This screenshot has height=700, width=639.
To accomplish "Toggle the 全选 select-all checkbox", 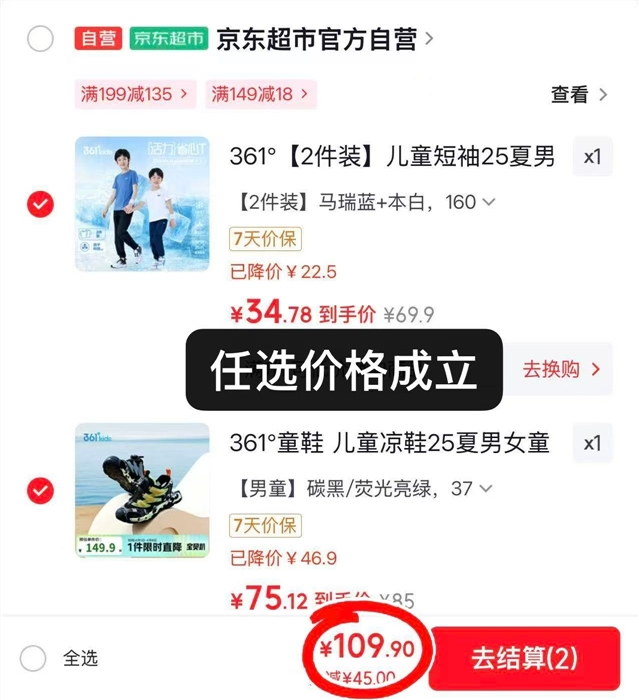I will [x=34, y=658].
